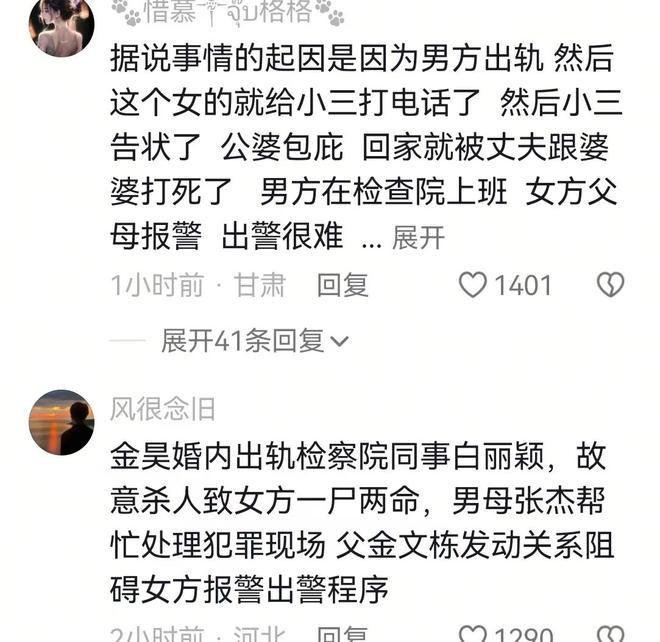This screenshot has width=660, height=642.
Task: Reply to the comment from 甘肃
Action: pyautogui.click(x=342, y=285)
